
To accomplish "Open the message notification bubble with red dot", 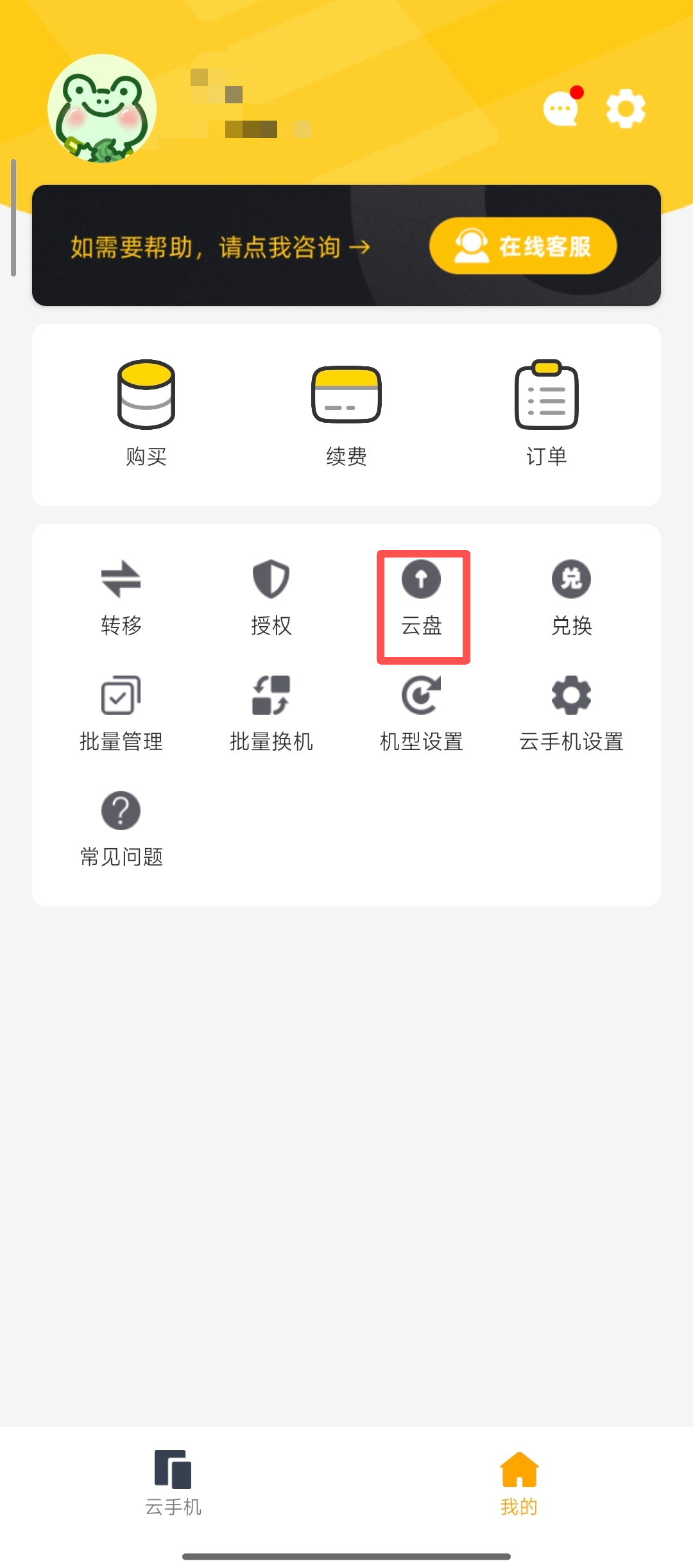I will point(561,108).
